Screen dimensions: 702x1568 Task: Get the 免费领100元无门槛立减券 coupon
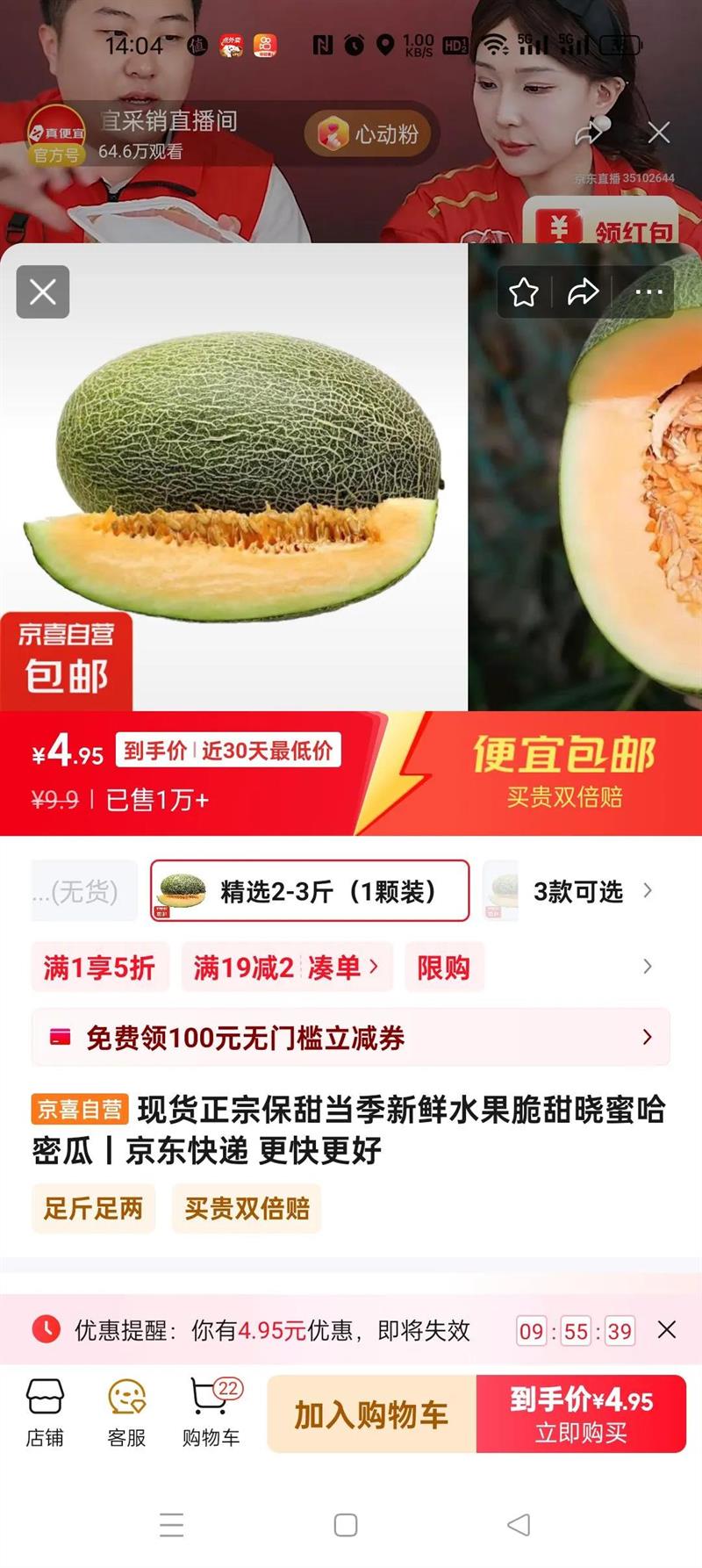coord(351,1038)
